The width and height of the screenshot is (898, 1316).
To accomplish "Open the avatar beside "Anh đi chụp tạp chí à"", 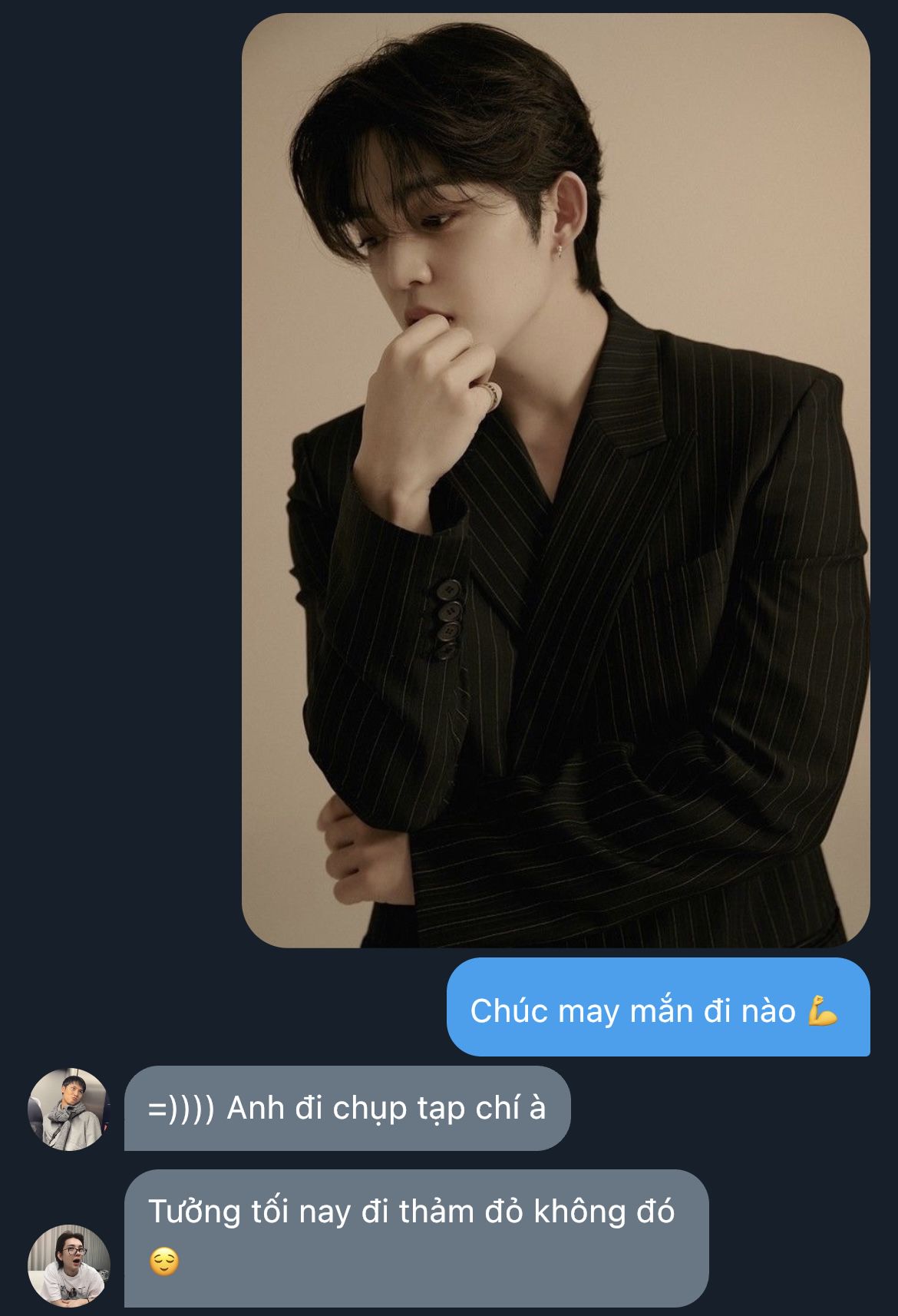I will [69, 1109].
